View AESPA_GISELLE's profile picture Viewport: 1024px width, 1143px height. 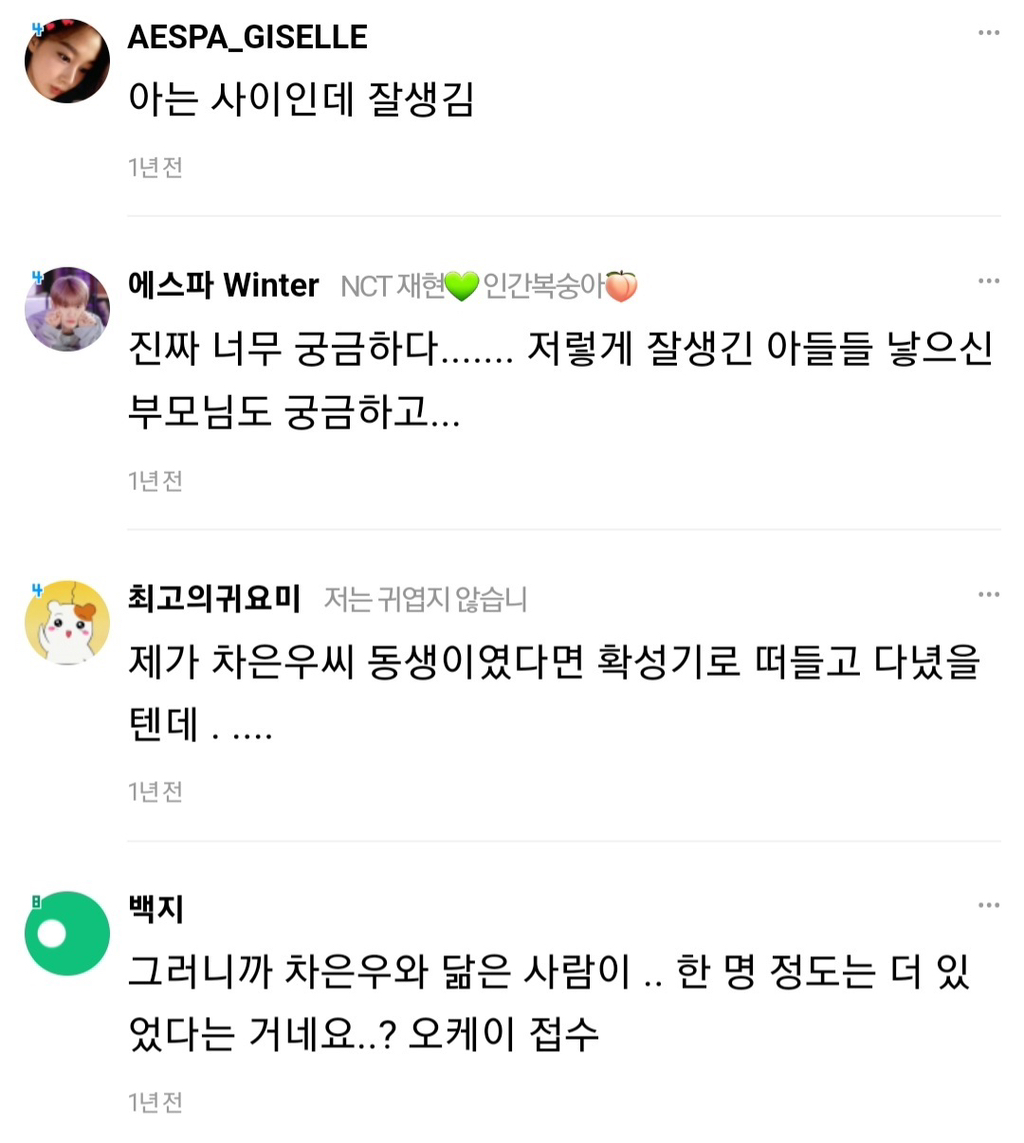coord(67,60)
